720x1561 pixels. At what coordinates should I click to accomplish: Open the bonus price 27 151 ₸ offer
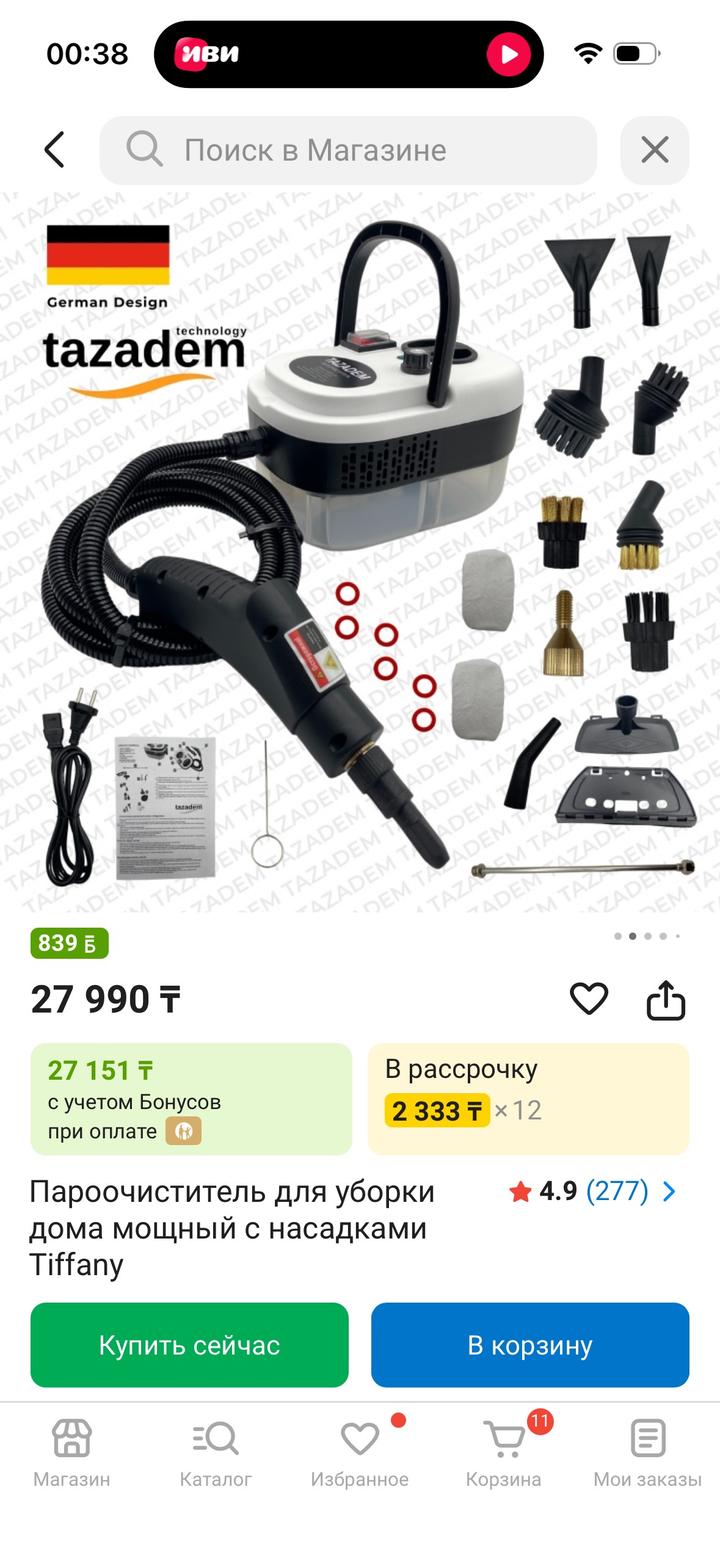191,1099
